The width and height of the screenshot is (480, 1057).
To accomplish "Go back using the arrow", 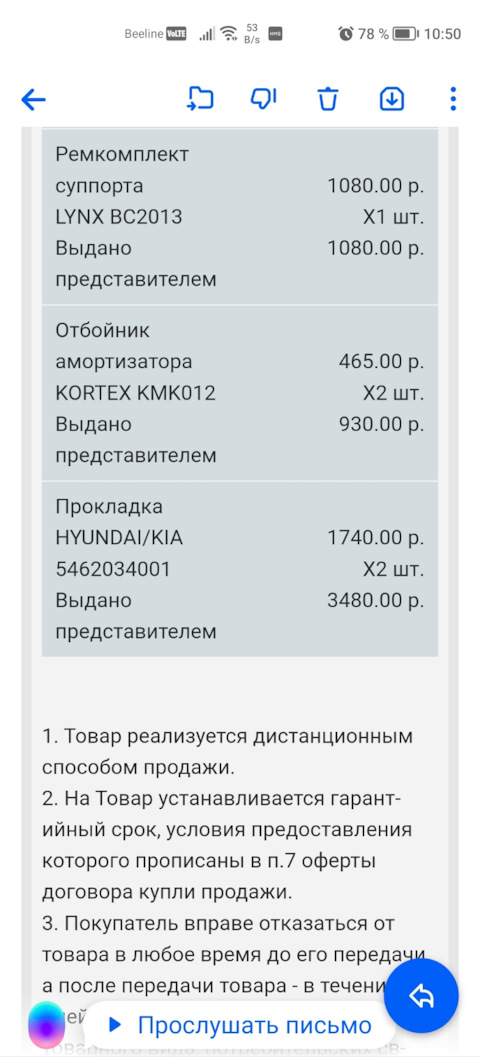I will pyautogui.click(x=33, y=100).
